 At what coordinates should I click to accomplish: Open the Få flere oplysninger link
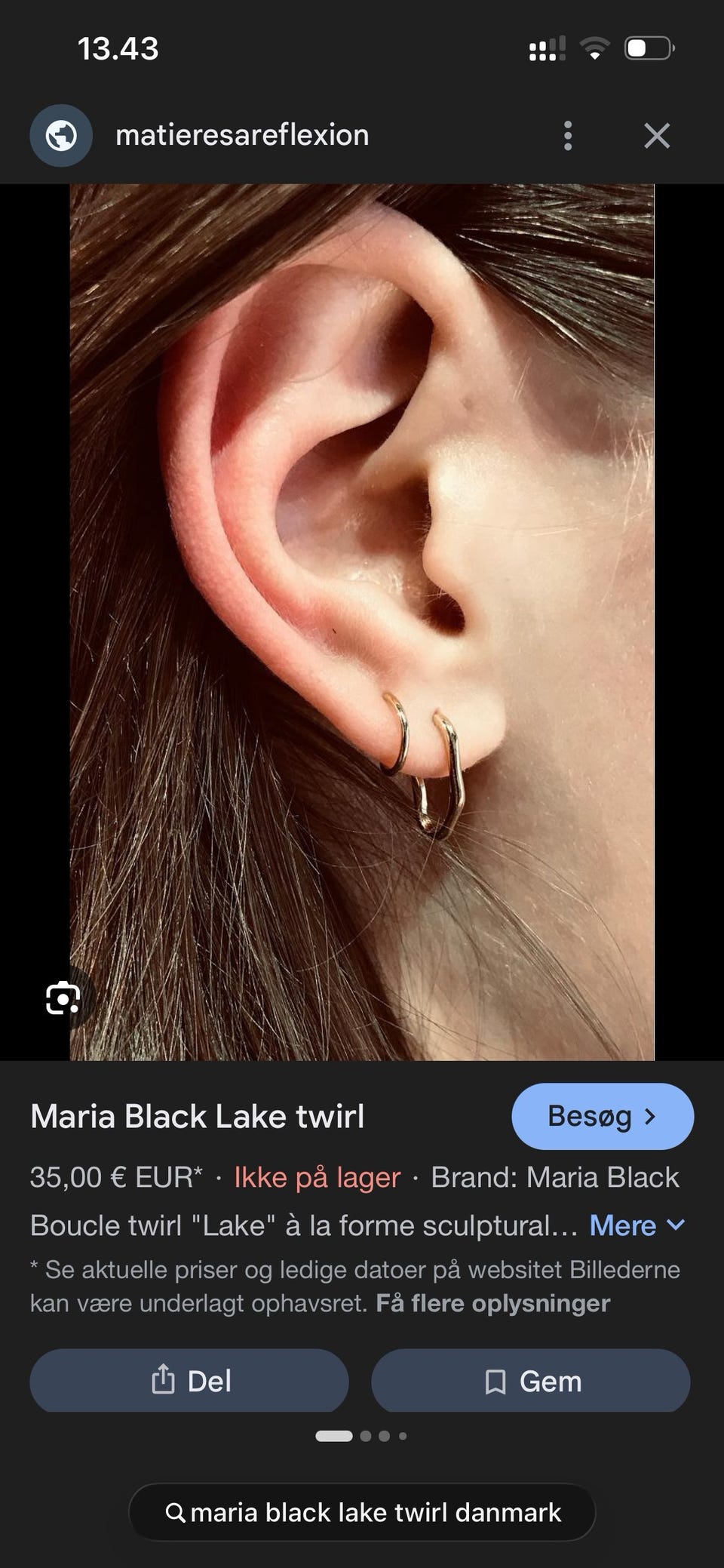pos(492,1303)
